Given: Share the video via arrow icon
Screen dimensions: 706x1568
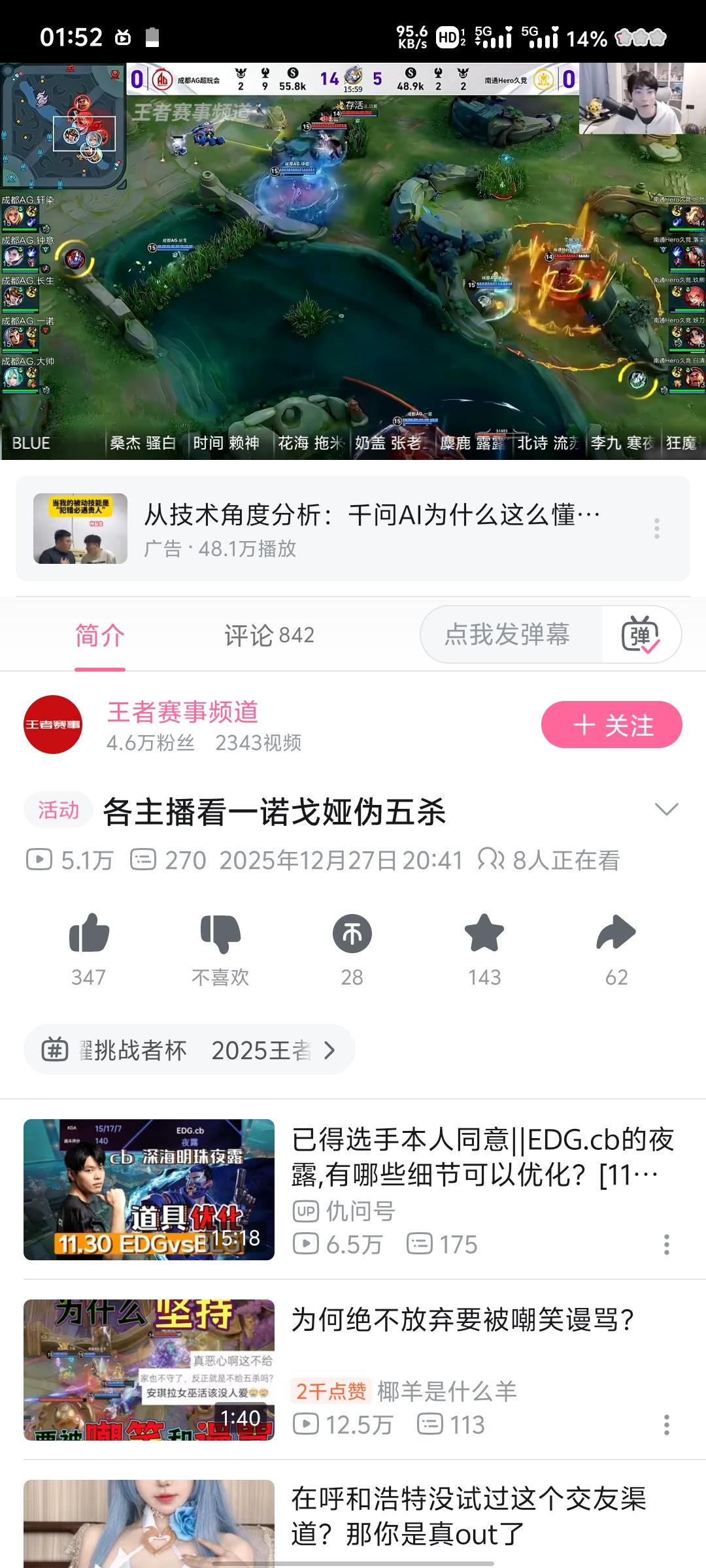Looking at the screenshot, I should (616, 934).
